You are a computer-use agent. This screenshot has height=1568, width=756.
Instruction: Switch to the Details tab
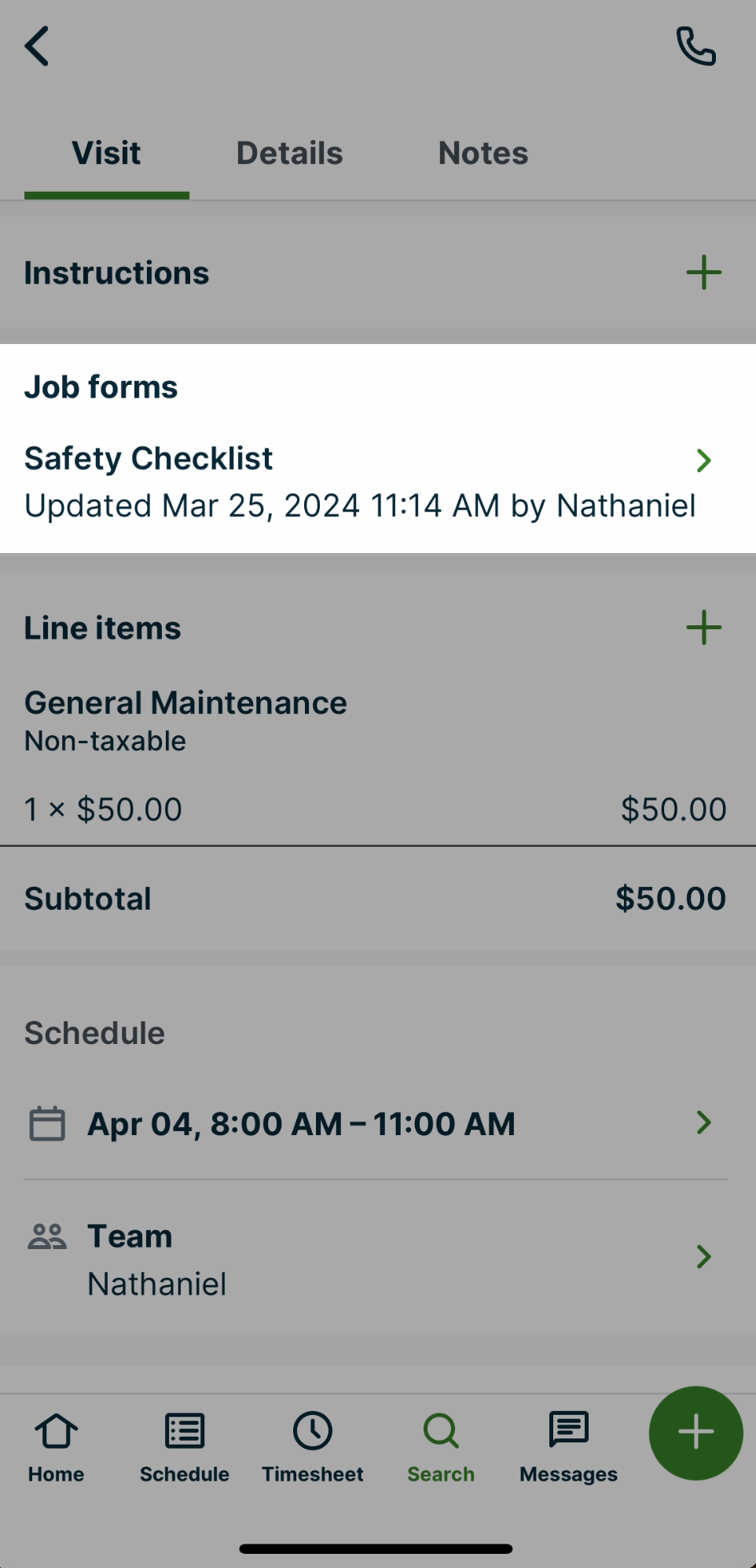coord(289,153)
